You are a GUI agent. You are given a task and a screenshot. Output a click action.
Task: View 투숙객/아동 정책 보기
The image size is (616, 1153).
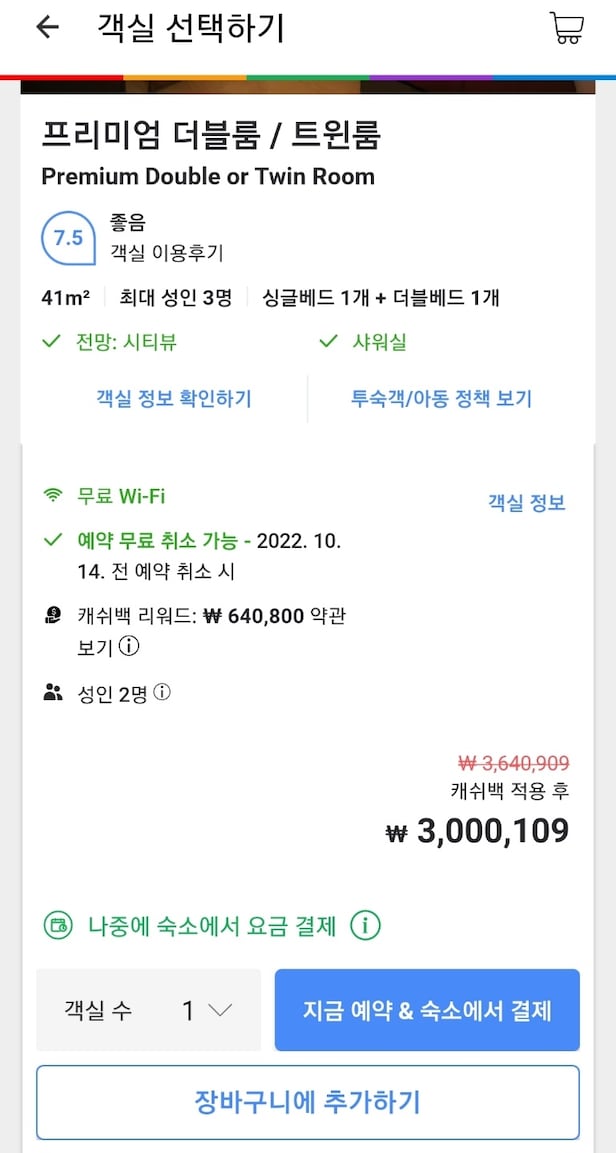441,399
